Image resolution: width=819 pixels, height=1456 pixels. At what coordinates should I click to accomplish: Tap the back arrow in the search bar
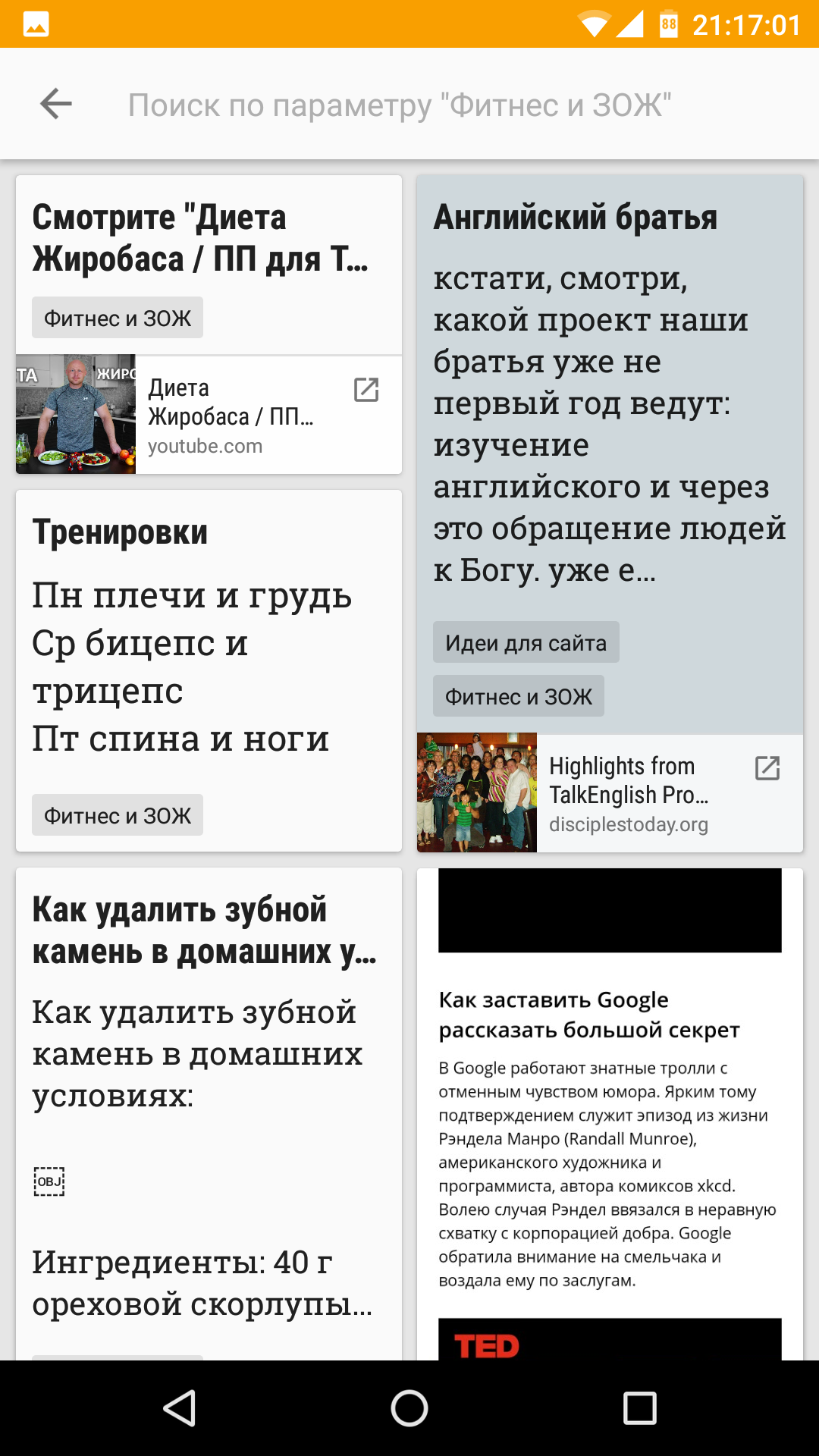coord(56,104)
